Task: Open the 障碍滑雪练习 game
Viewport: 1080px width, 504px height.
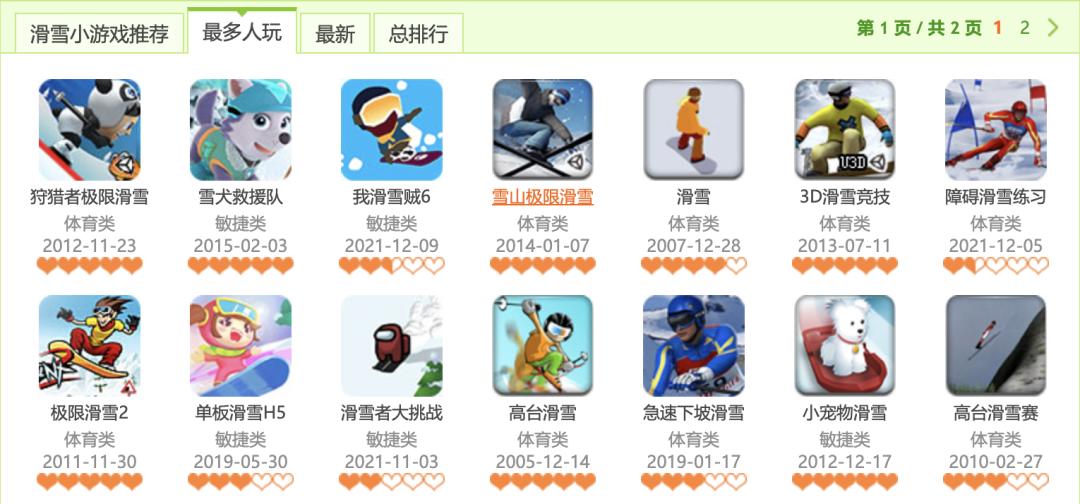Action: pos(995,131)
